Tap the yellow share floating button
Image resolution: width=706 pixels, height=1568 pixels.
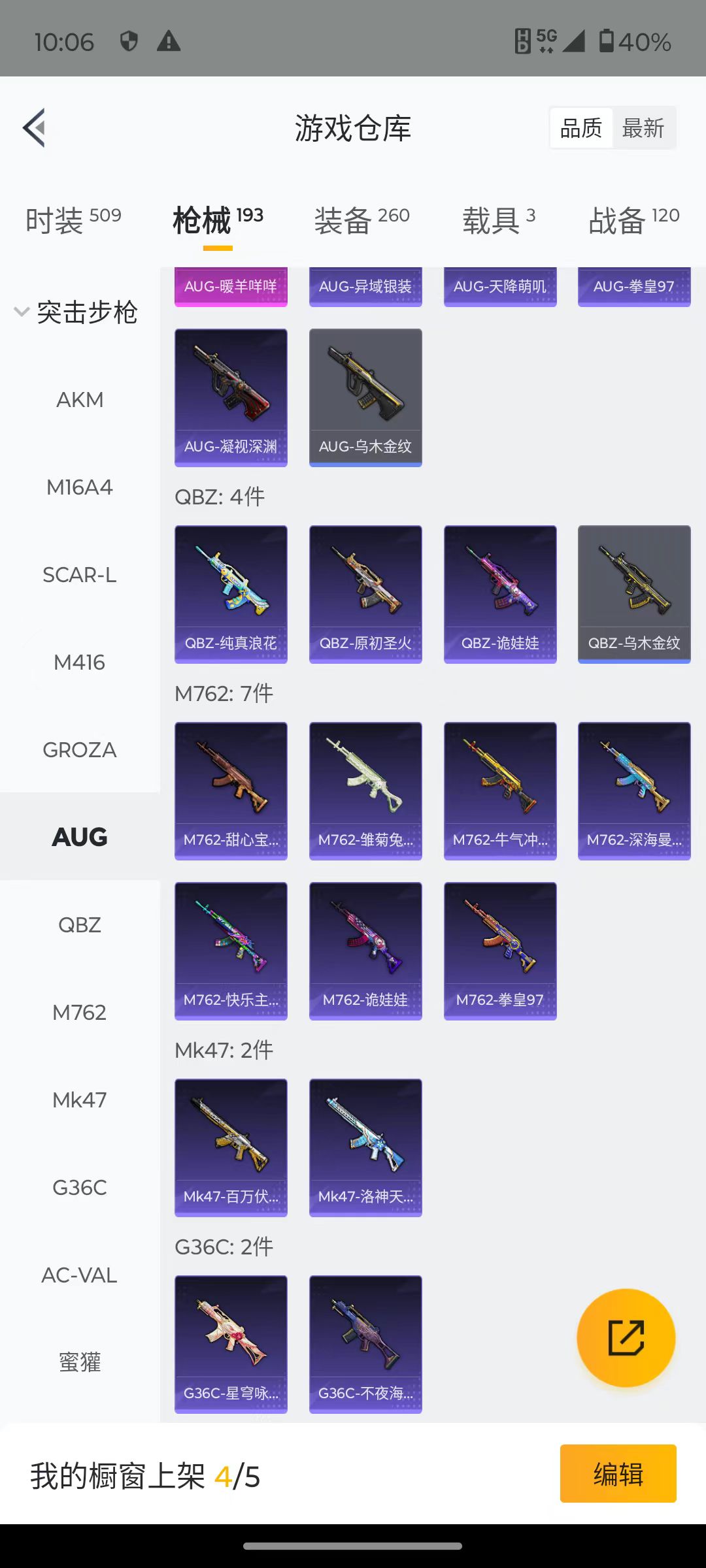click(626, 1337)
